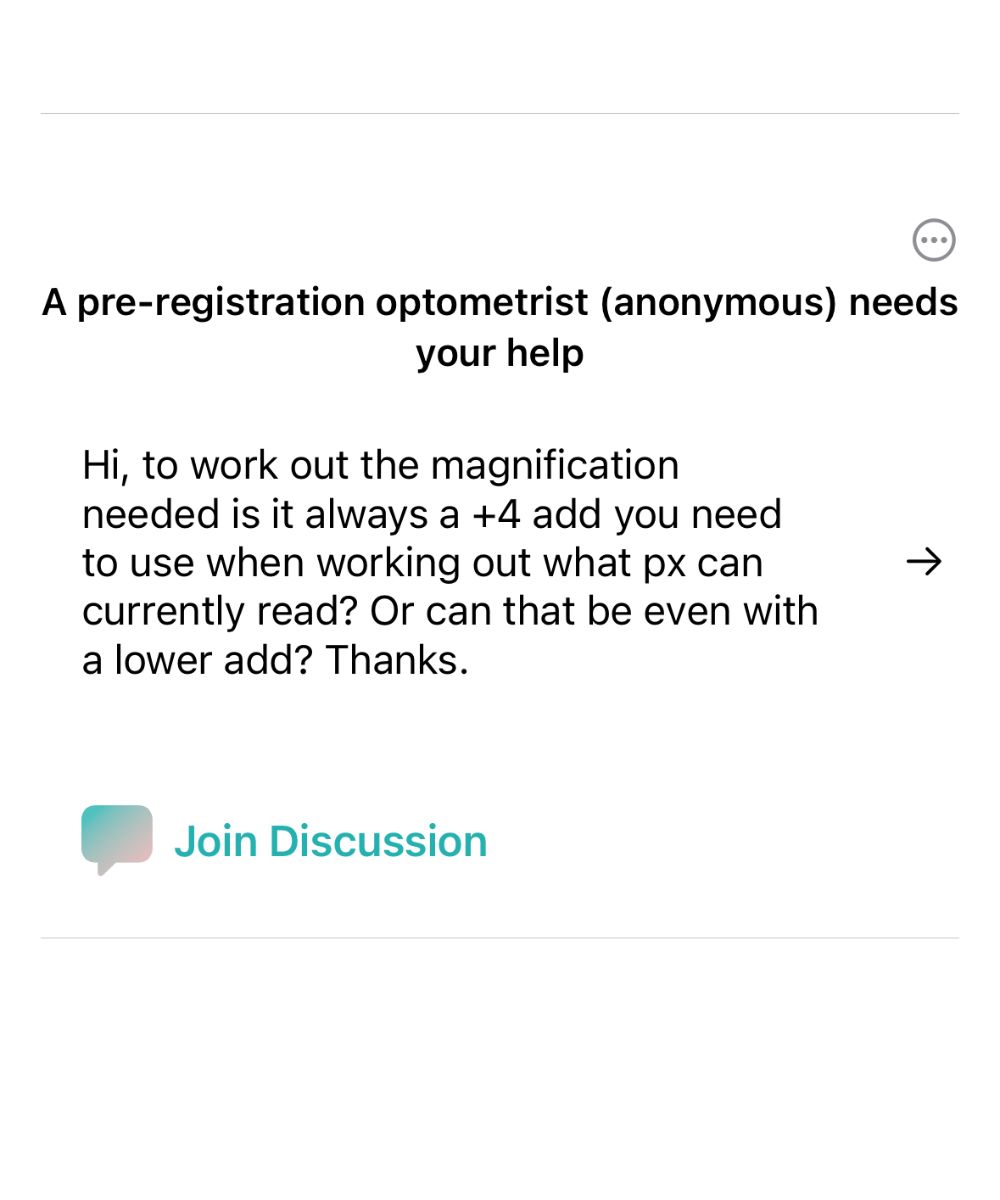
Task: Tap Join Discussion
Action: pos(329,841)
